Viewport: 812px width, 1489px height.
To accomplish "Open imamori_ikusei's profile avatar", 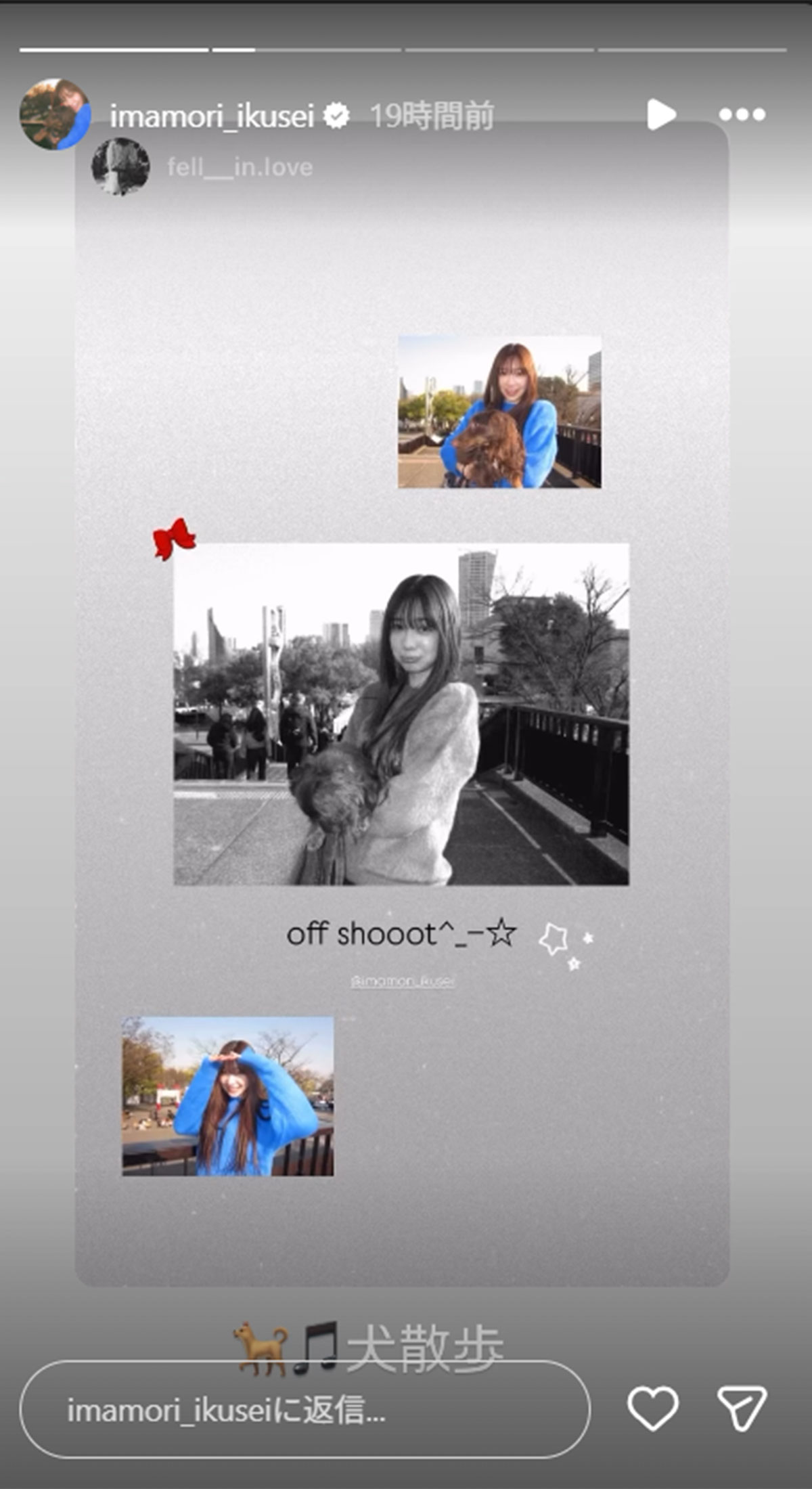I will pyautogui.click(x=54, y=114).
